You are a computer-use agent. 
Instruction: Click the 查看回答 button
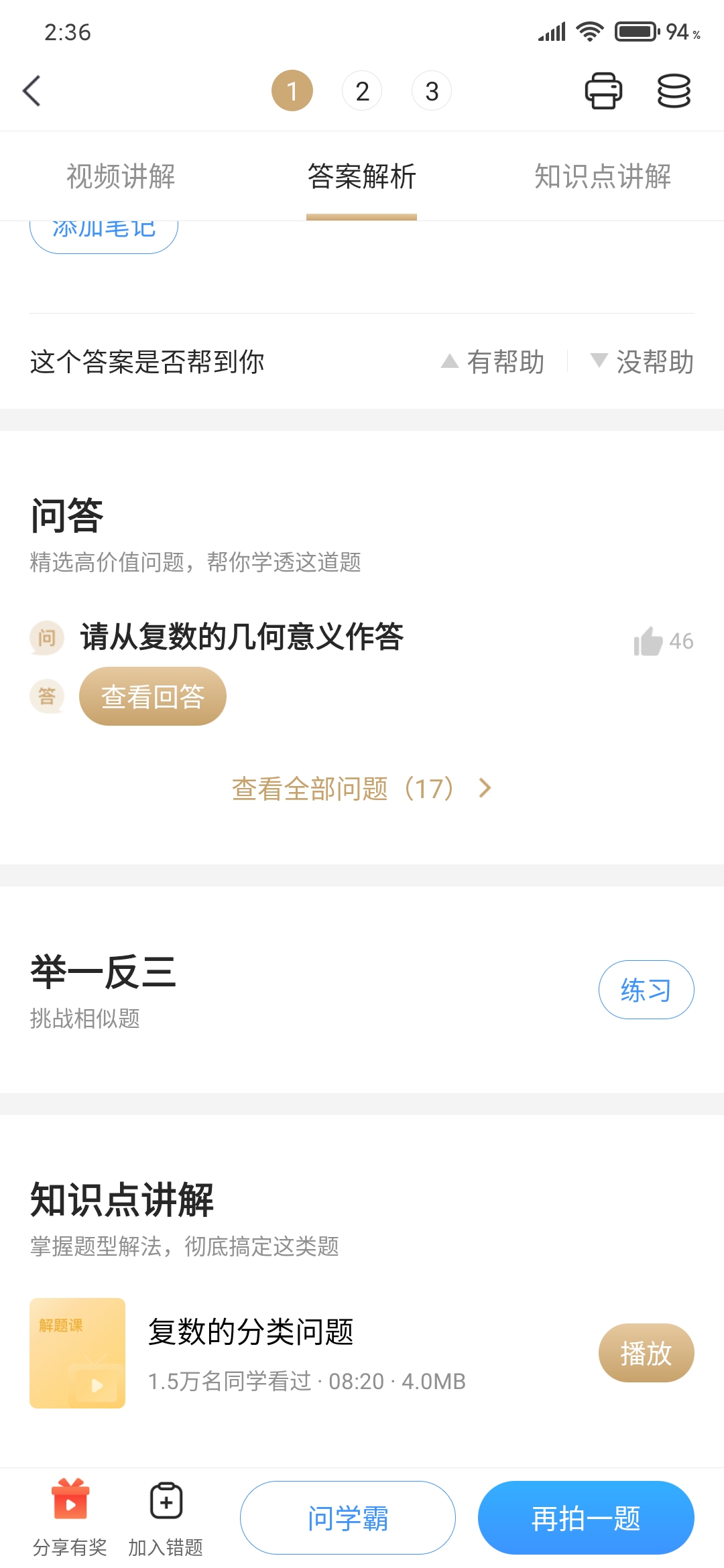153,696
